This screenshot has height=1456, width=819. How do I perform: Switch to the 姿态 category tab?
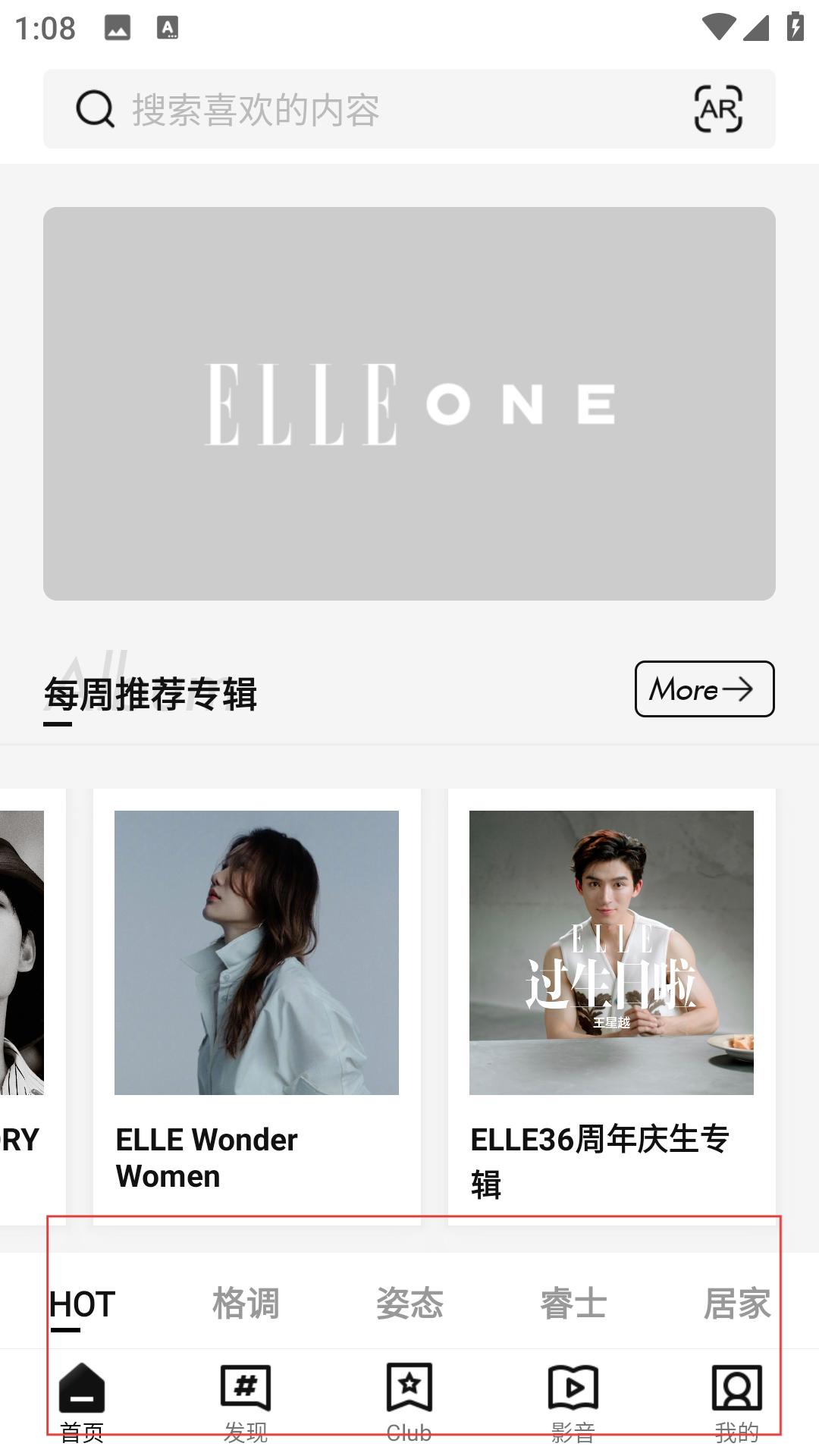point(409,1304)
